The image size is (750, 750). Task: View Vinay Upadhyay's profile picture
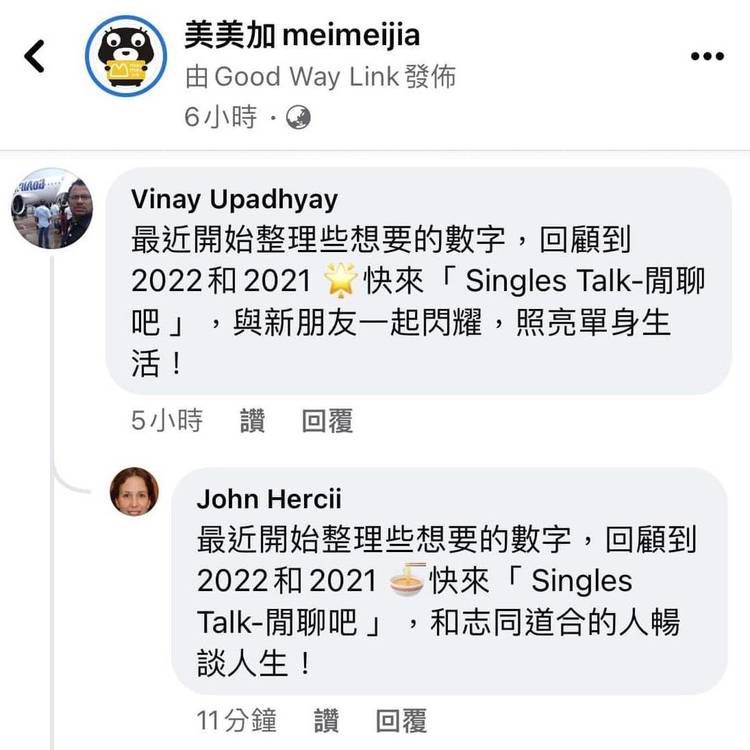[52, 208]
